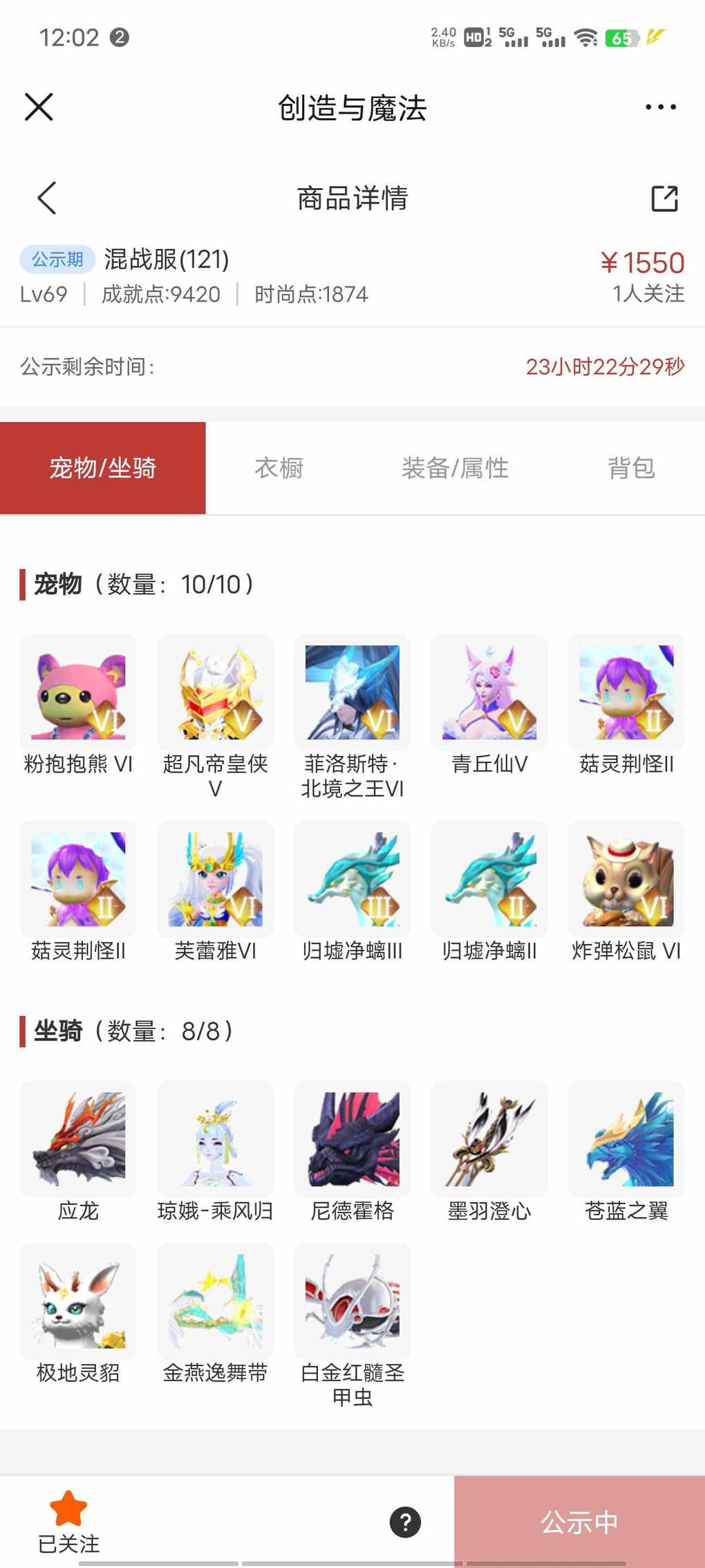Tap pet 菲洛斯特·北境之王VI

[x=352, y=692]
